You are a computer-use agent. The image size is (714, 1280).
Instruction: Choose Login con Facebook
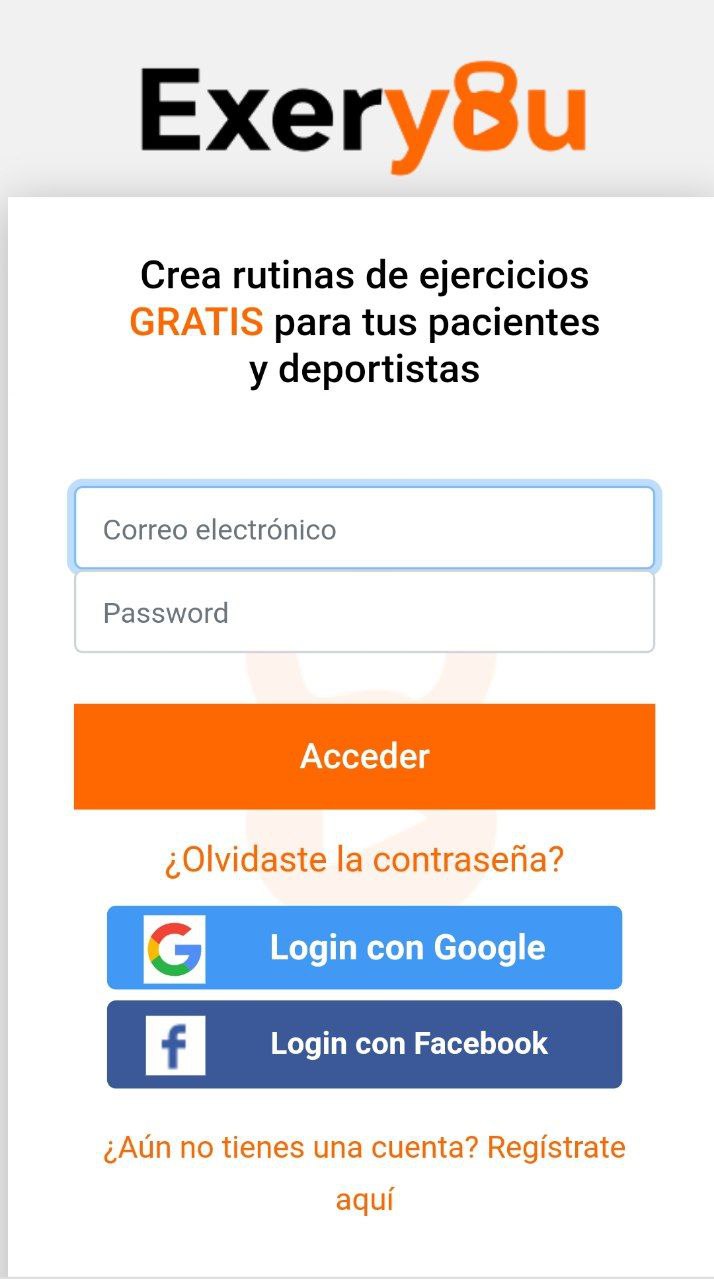pyautogui.click(x=364, y=1044)
